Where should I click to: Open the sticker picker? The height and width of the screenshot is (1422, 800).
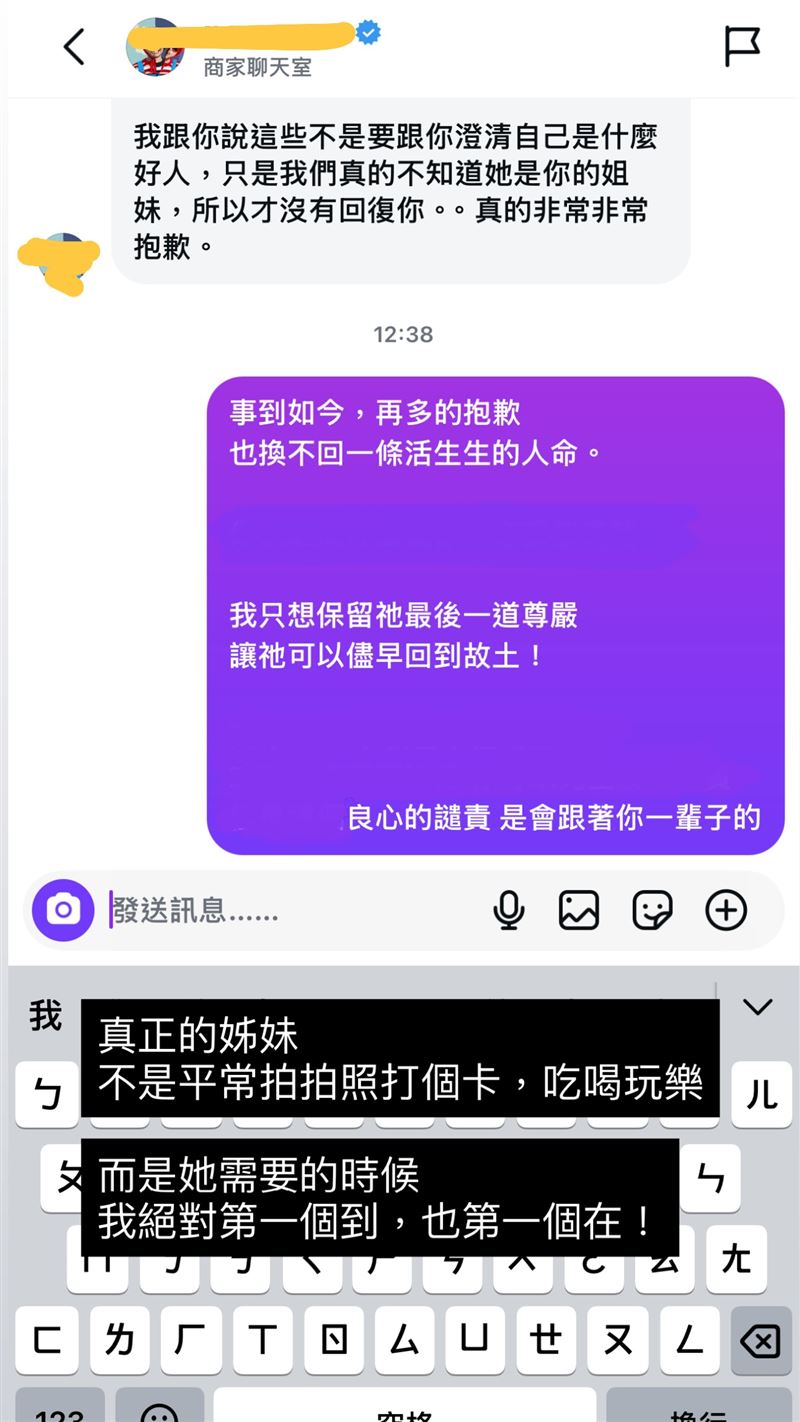click(653, 910)
